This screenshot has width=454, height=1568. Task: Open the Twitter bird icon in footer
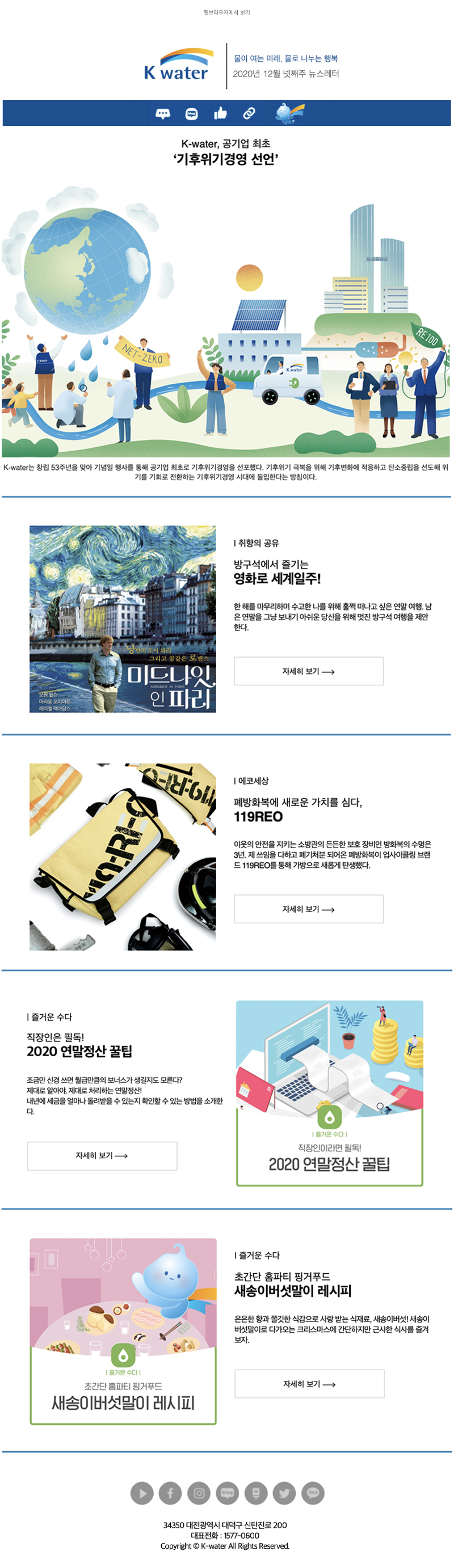click(x=284, y=1493)
